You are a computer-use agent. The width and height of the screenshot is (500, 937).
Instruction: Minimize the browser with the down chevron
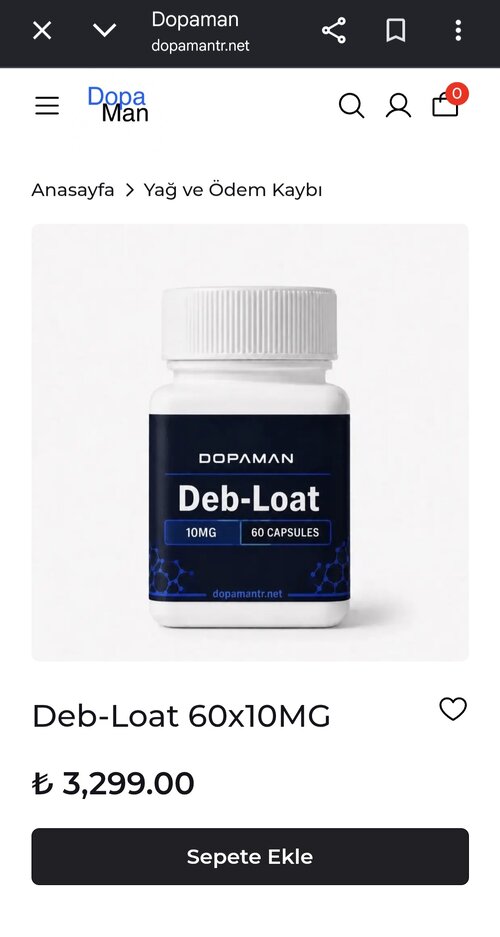click(x=105, y=30)
